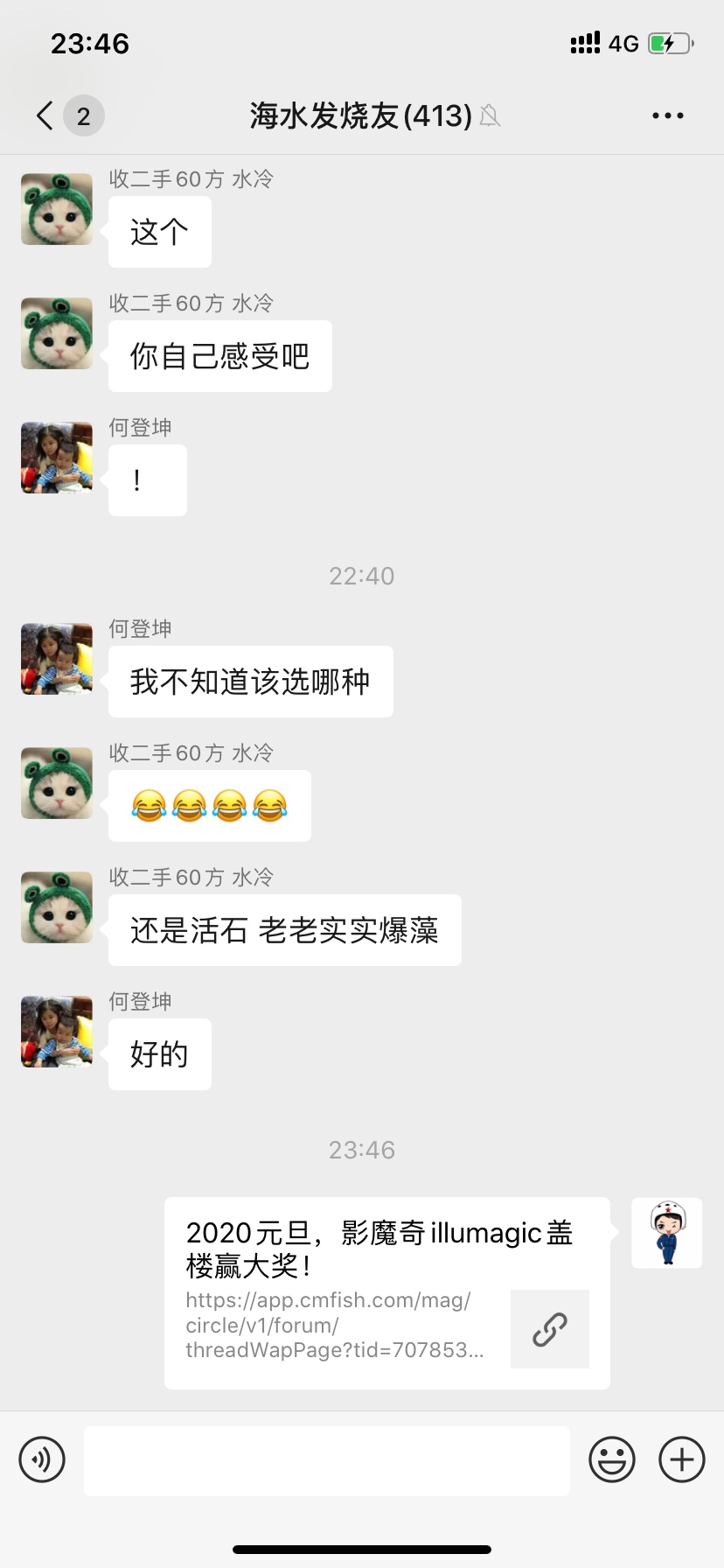Open my own avatar beside the link

[667, 1233]
